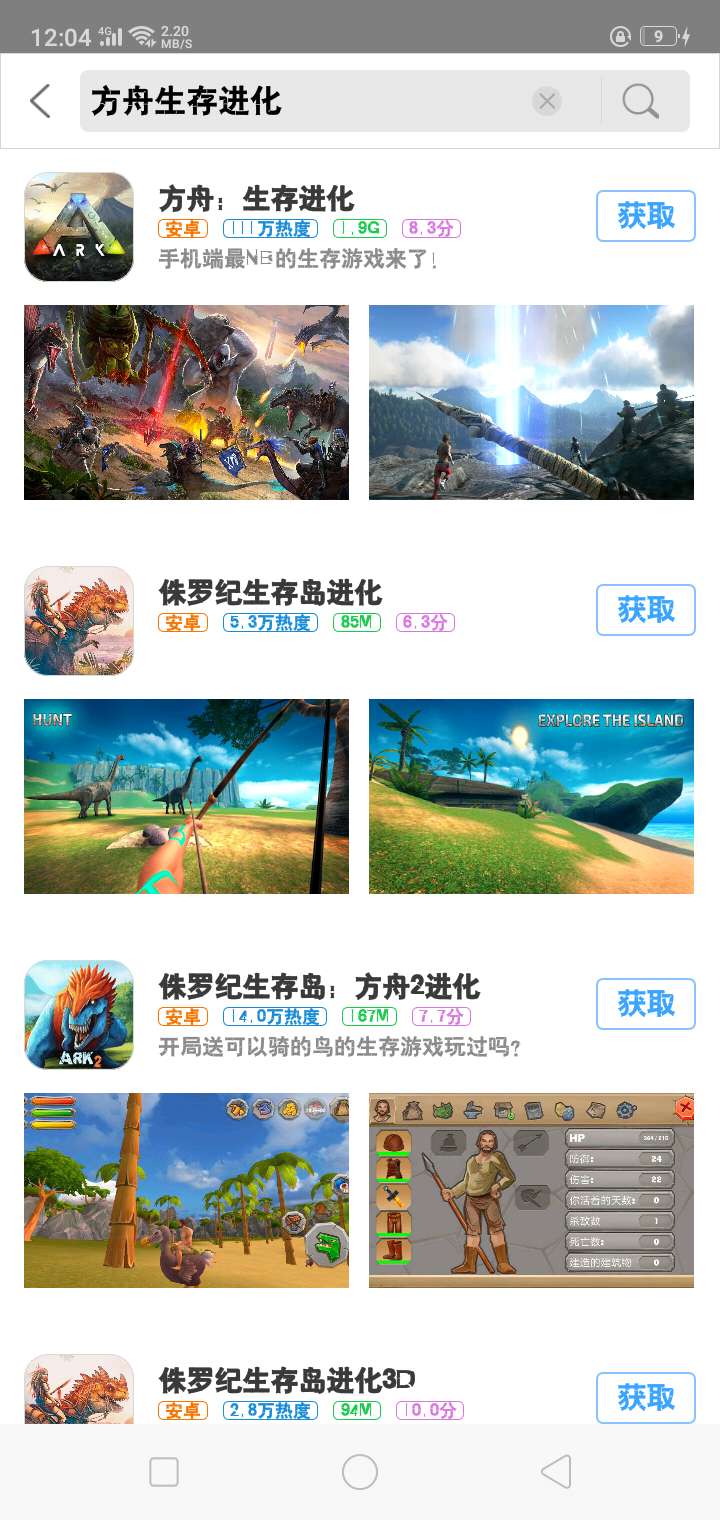The height and width of the screenshot is (1520, 720).
Task: View the spear and light beam screenshot
Action: pyautogui.click(x=531, y=402)
